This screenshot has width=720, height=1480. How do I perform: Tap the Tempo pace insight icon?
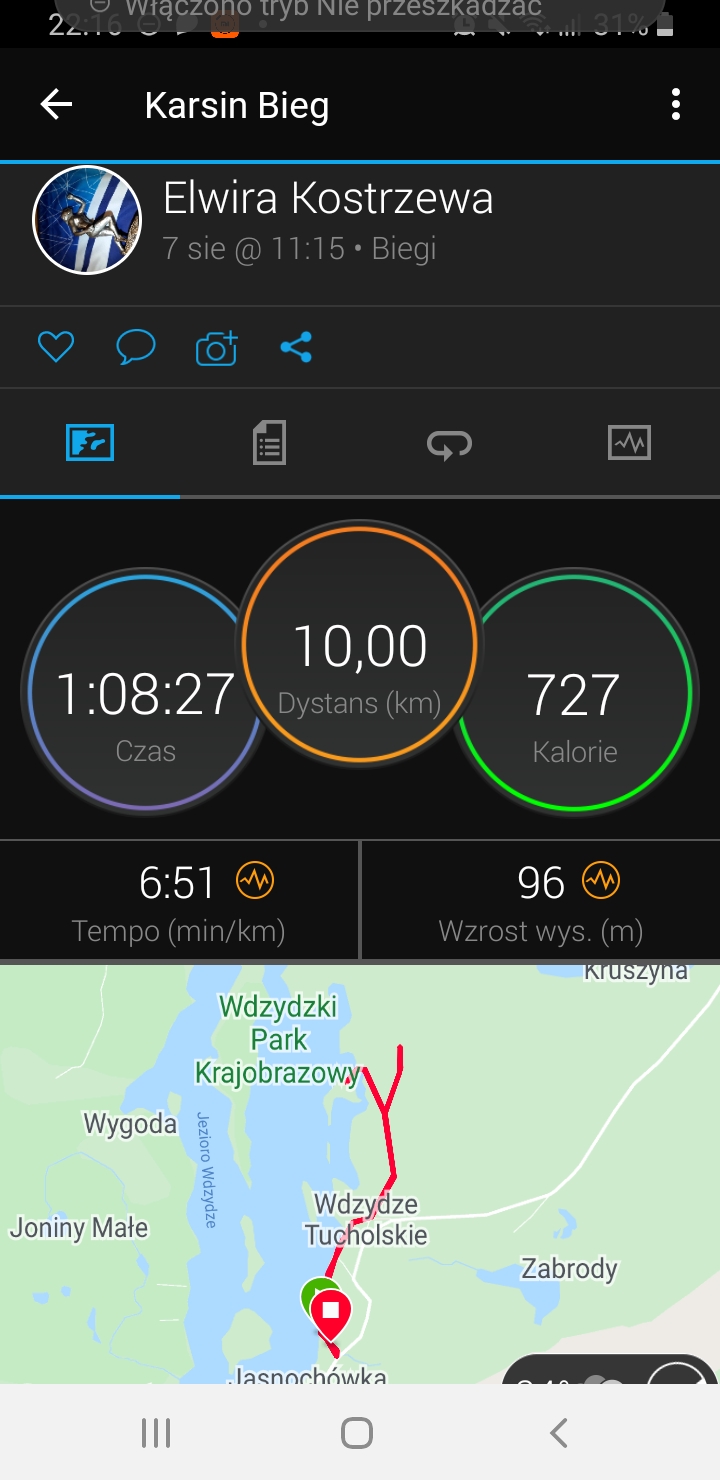pyautogui.click(x=255, y=881)
